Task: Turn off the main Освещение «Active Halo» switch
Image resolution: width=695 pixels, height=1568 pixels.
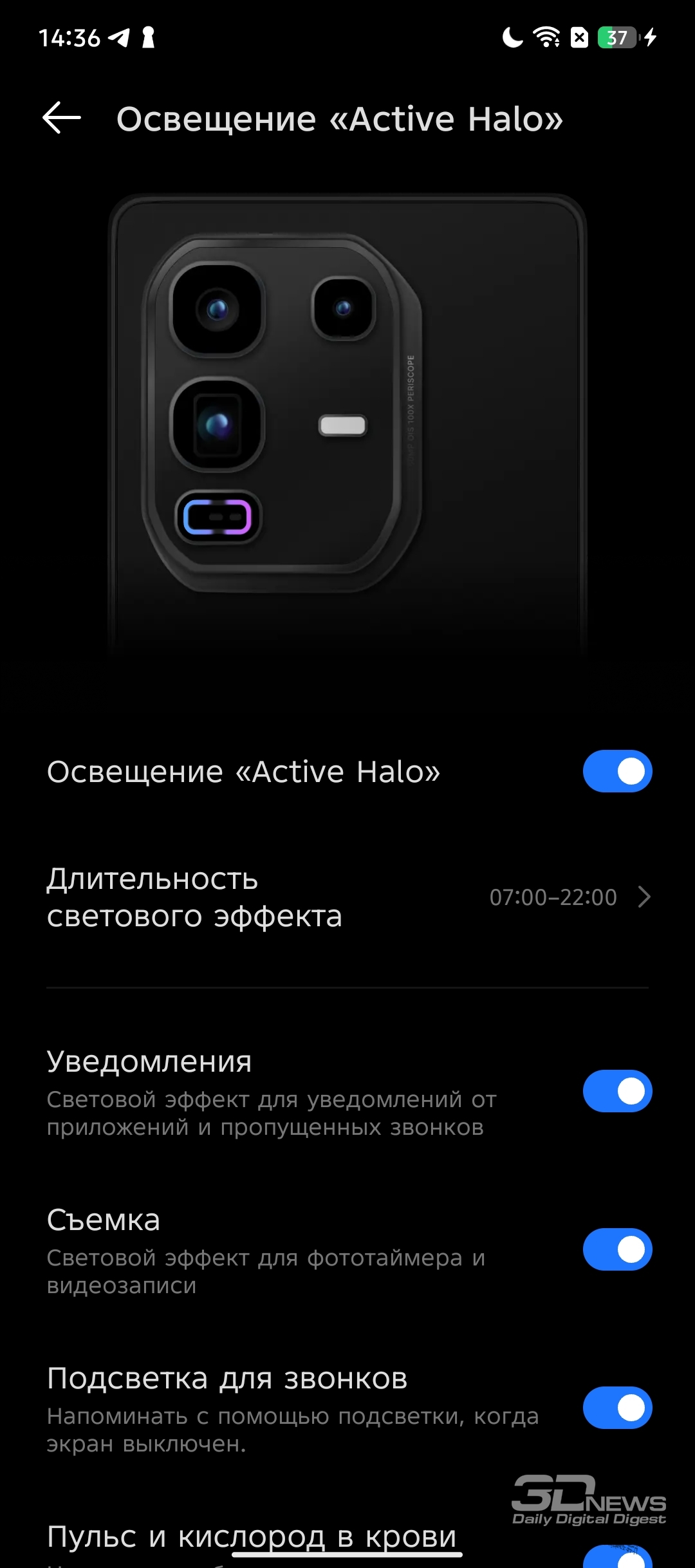Action: coord(617,771)
